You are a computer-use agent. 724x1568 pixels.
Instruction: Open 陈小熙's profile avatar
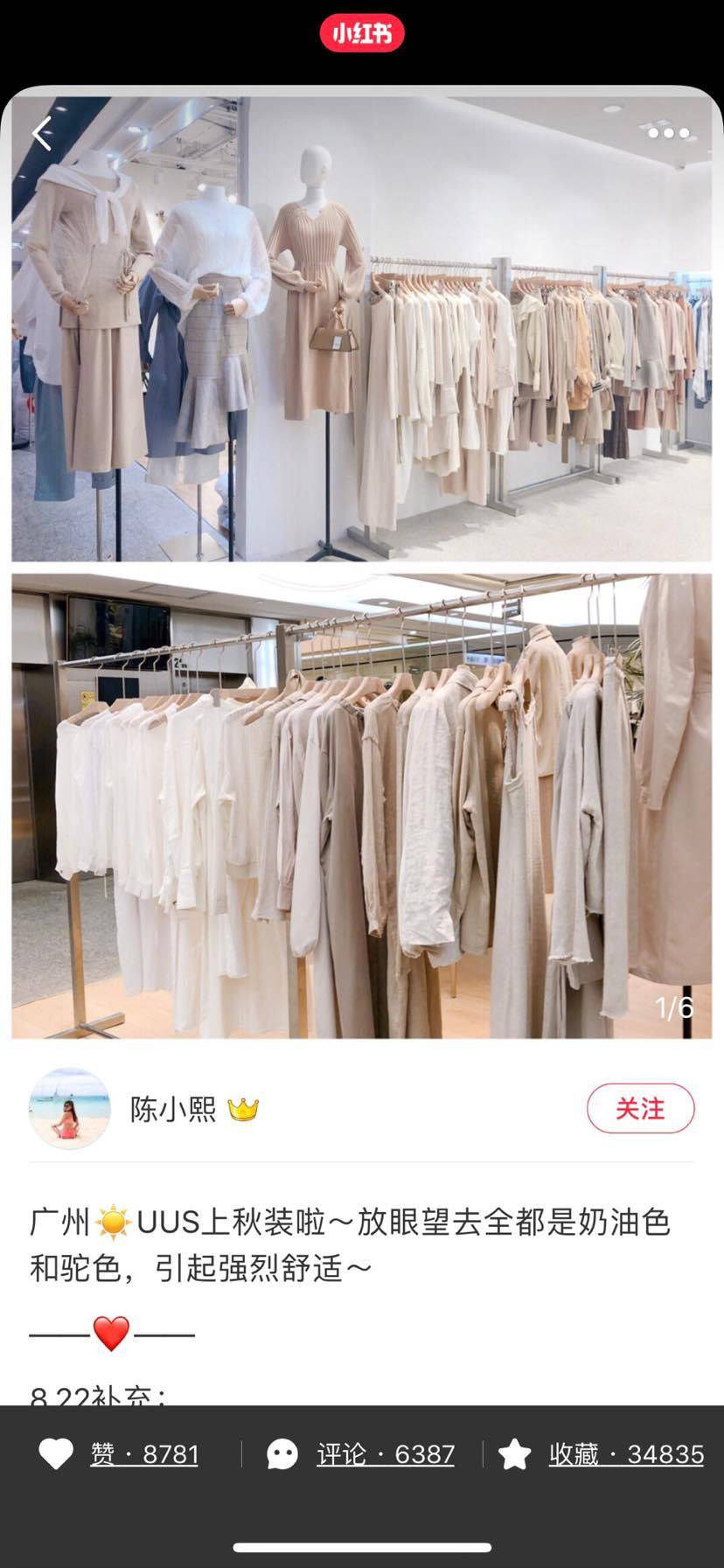coord(70,1108)
